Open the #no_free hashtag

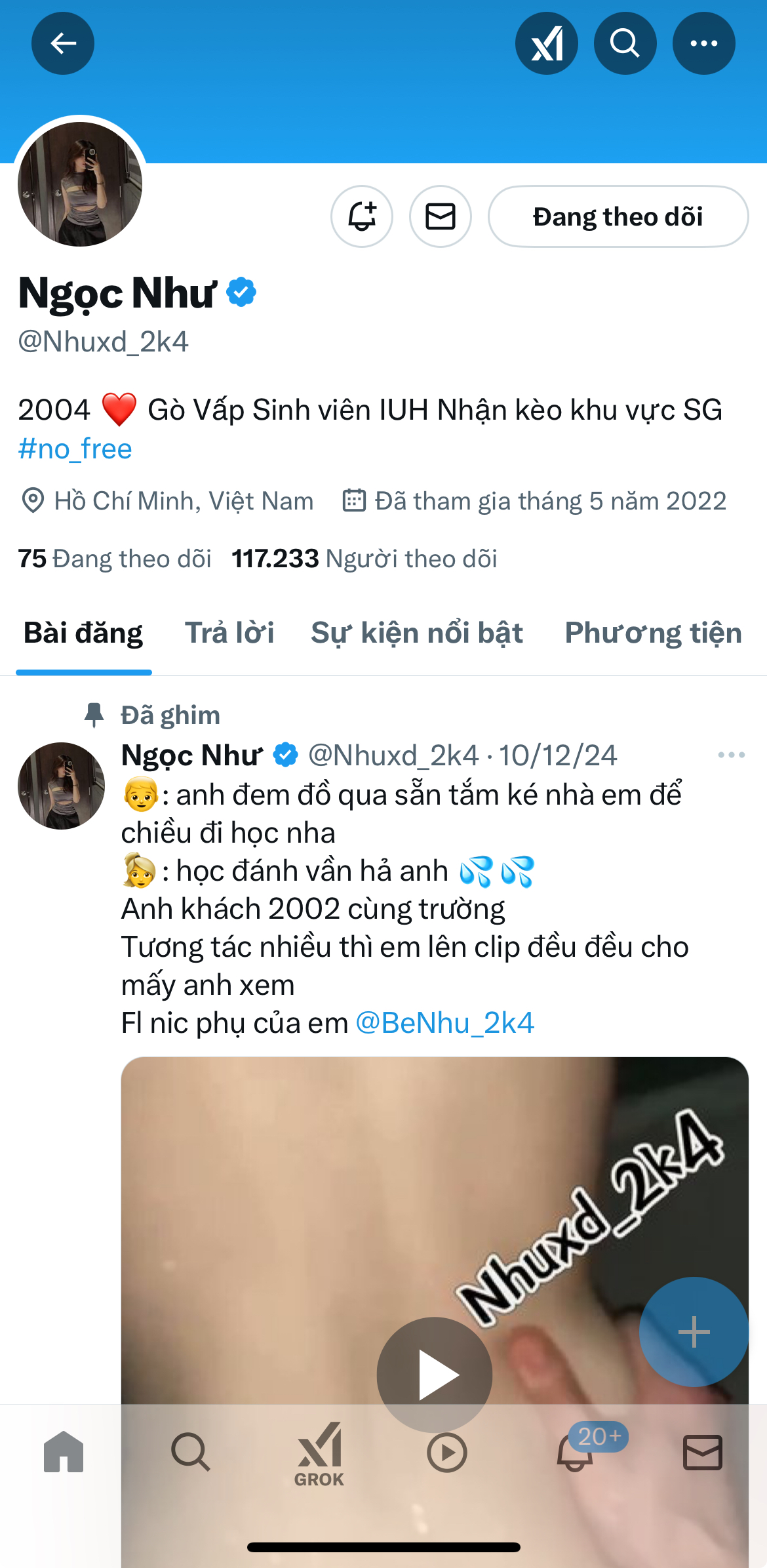(x=75, y=449)
